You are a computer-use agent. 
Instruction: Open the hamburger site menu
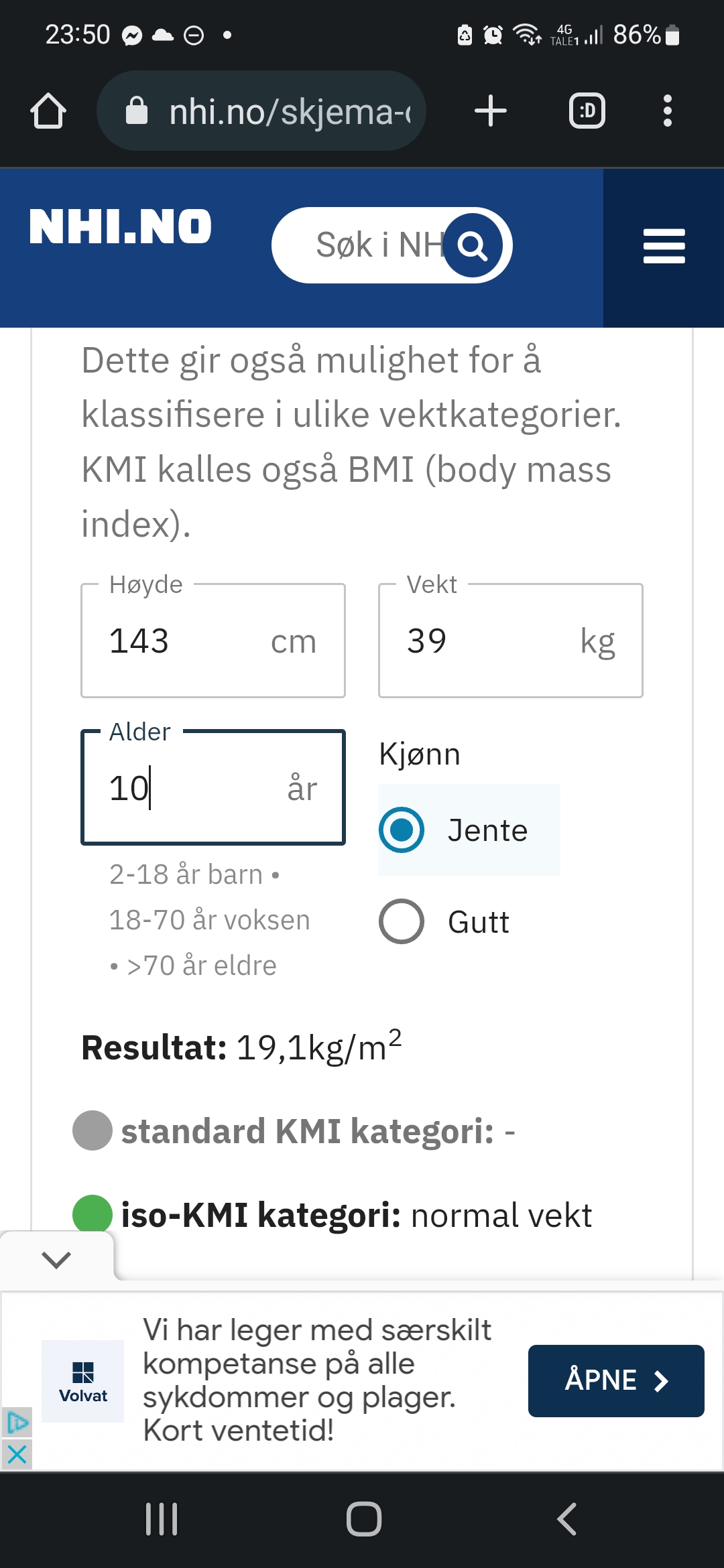coord(664,246)
